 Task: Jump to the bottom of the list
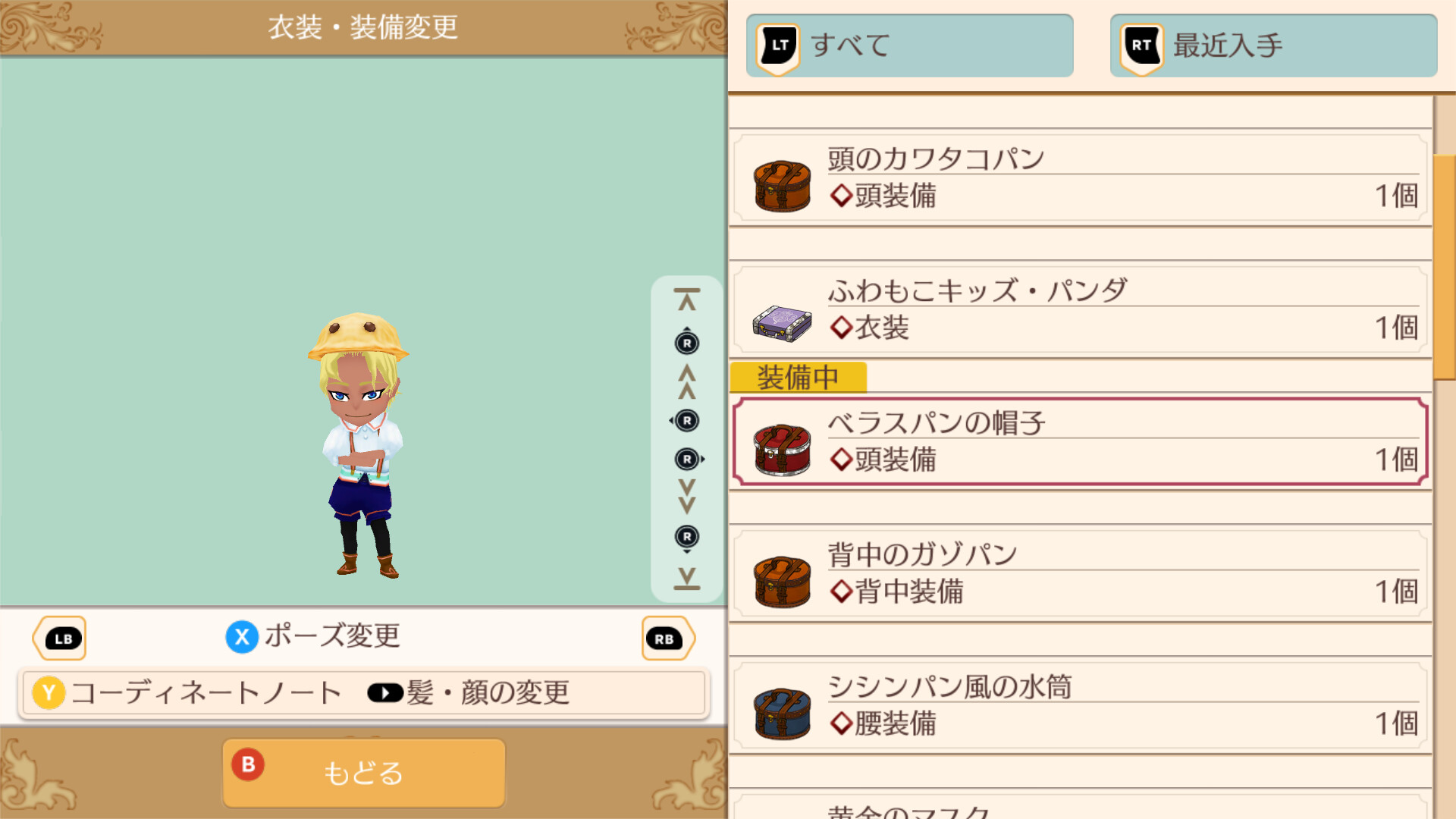tap(687, 578)
